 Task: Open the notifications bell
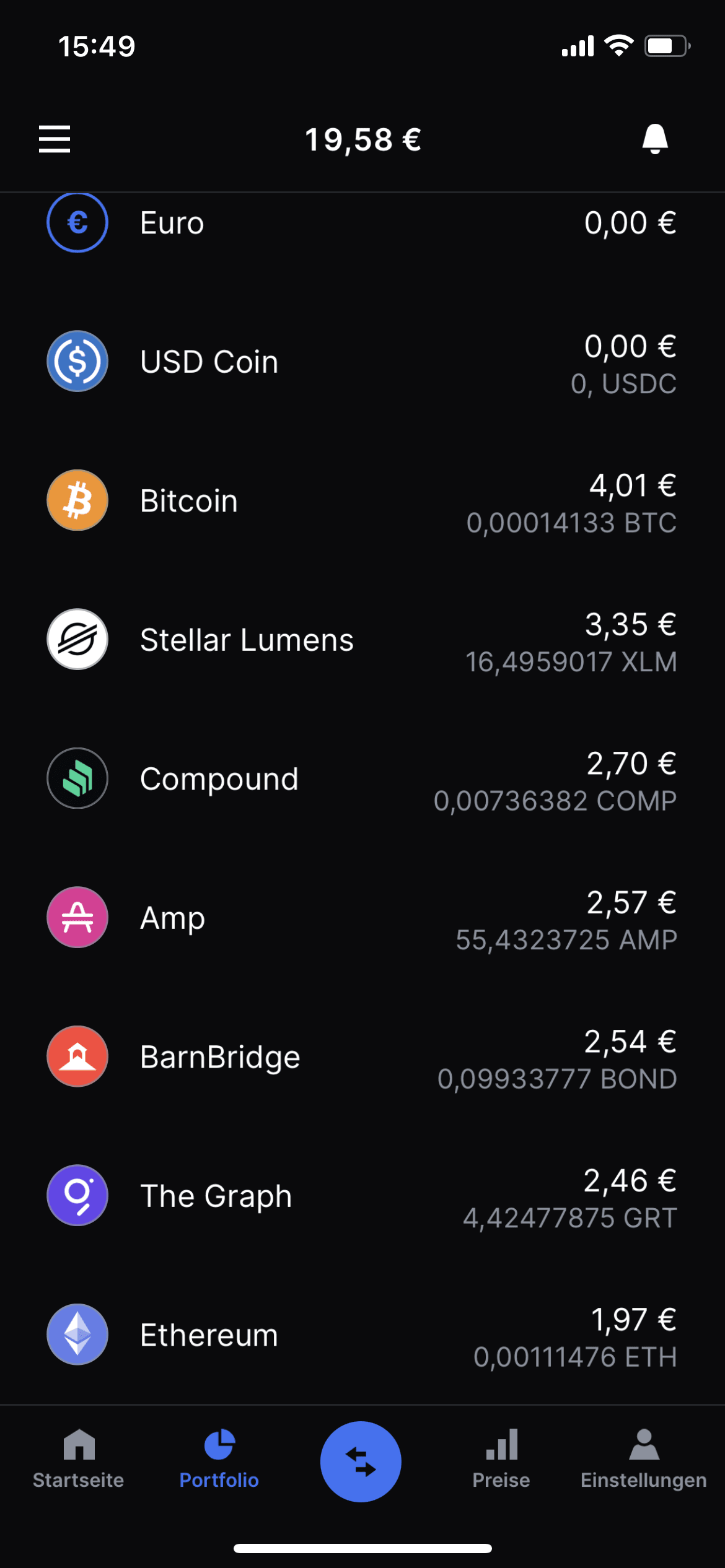(x=655, y=139)
